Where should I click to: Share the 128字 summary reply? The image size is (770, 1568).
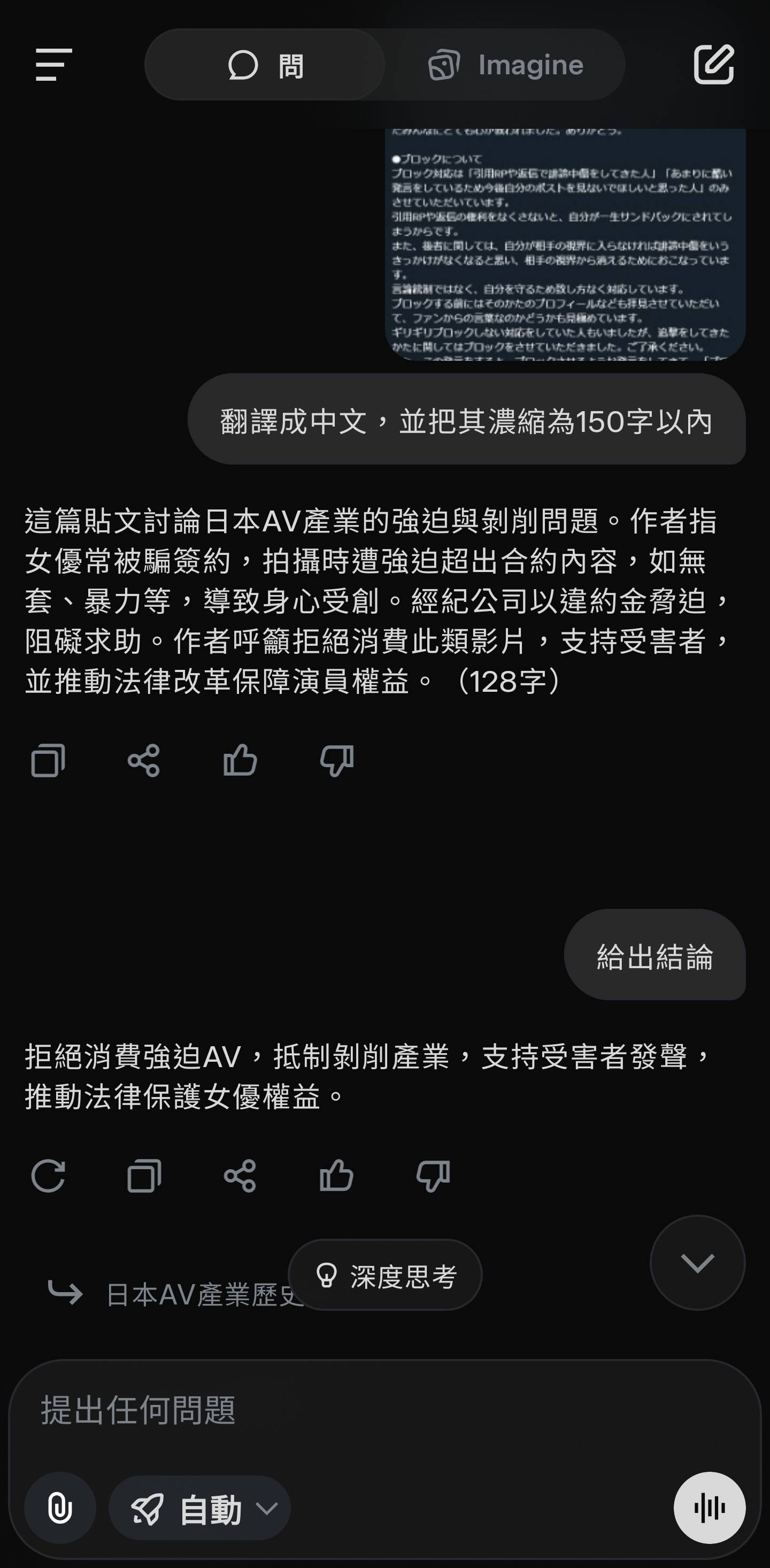pyautogui.click(x=144, y=760)
